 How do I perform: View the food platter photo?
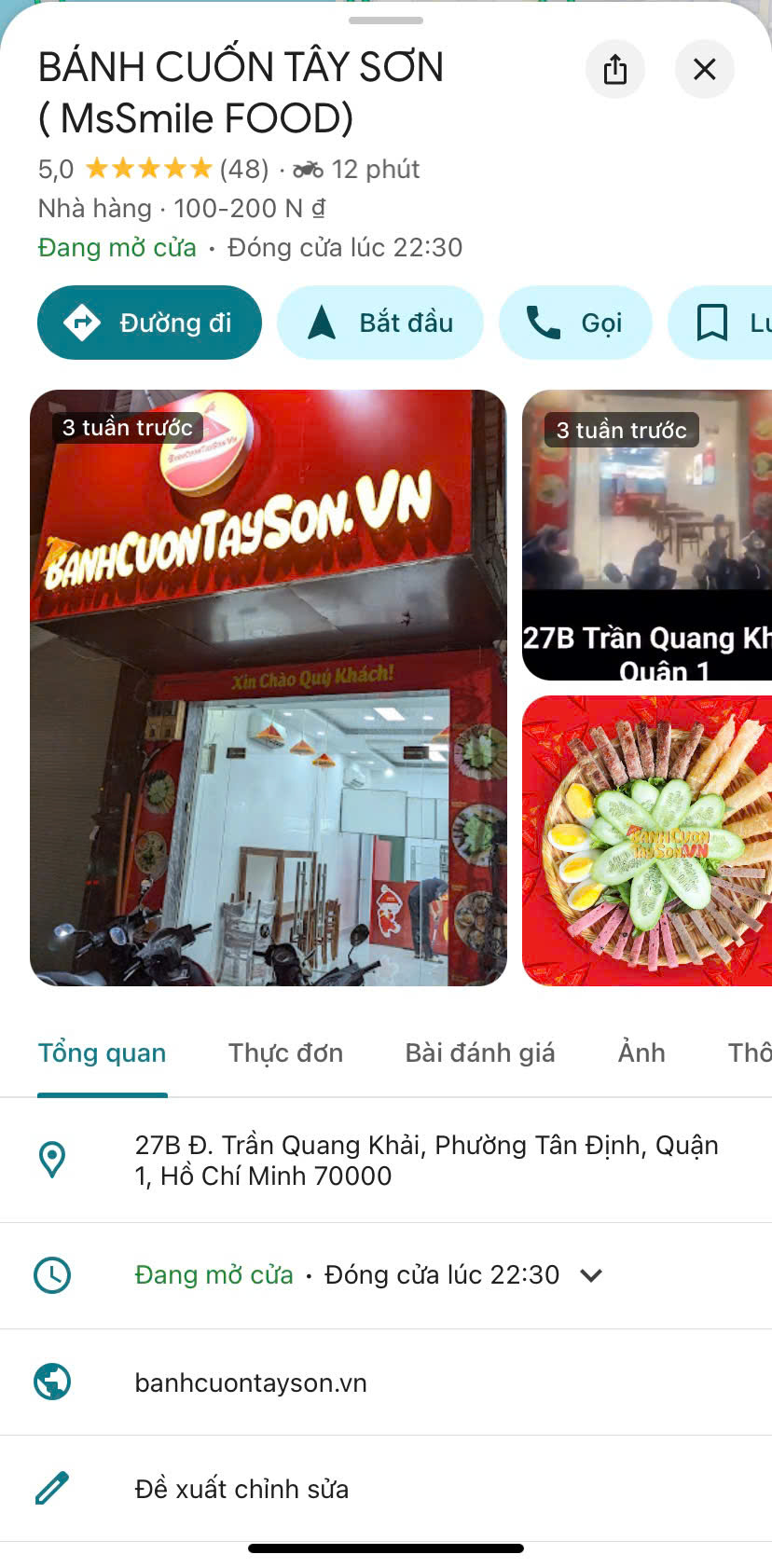click(x=647, y=840)
